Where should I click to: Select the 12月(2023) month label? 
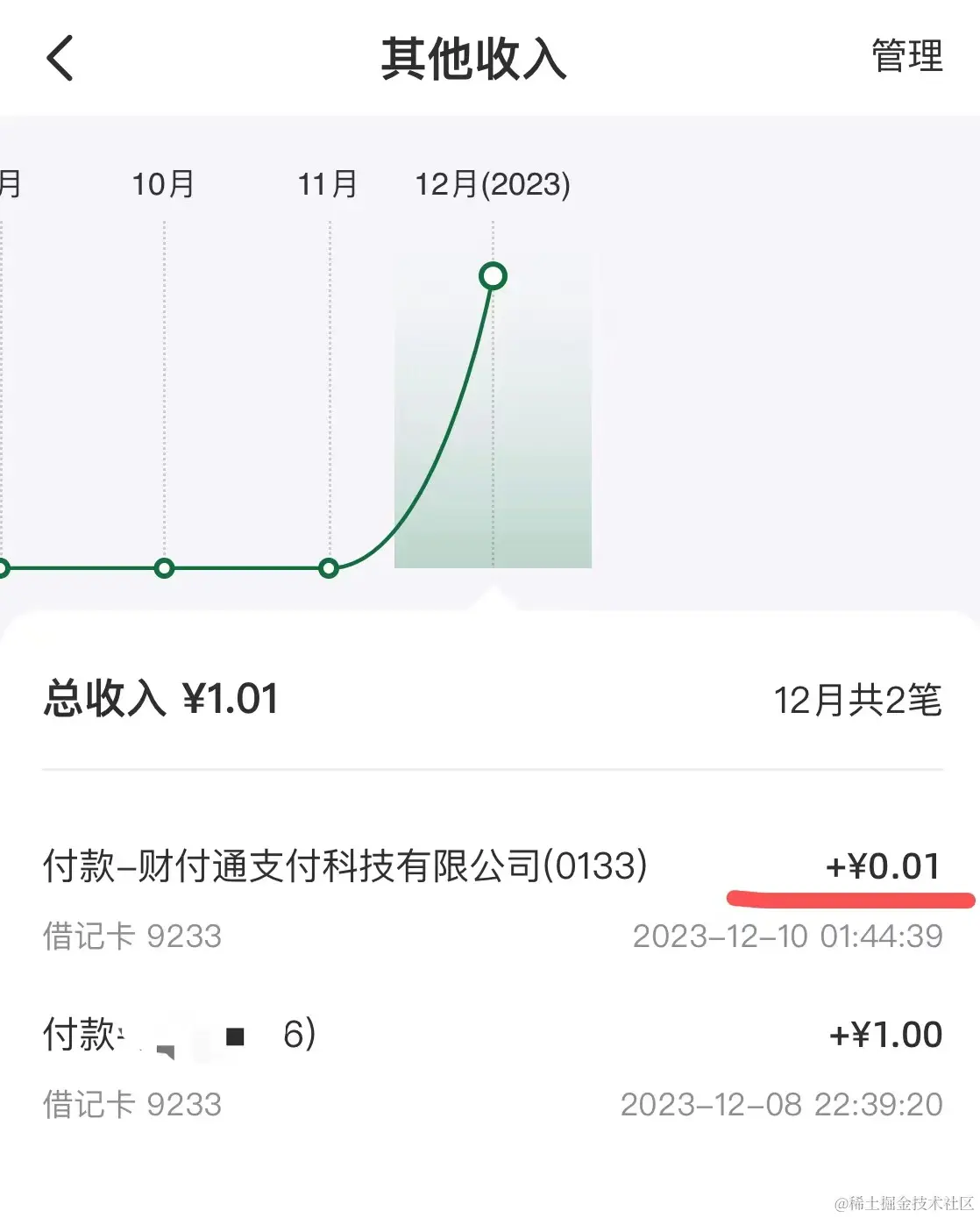pyautogui.click(x=493, y=183)
